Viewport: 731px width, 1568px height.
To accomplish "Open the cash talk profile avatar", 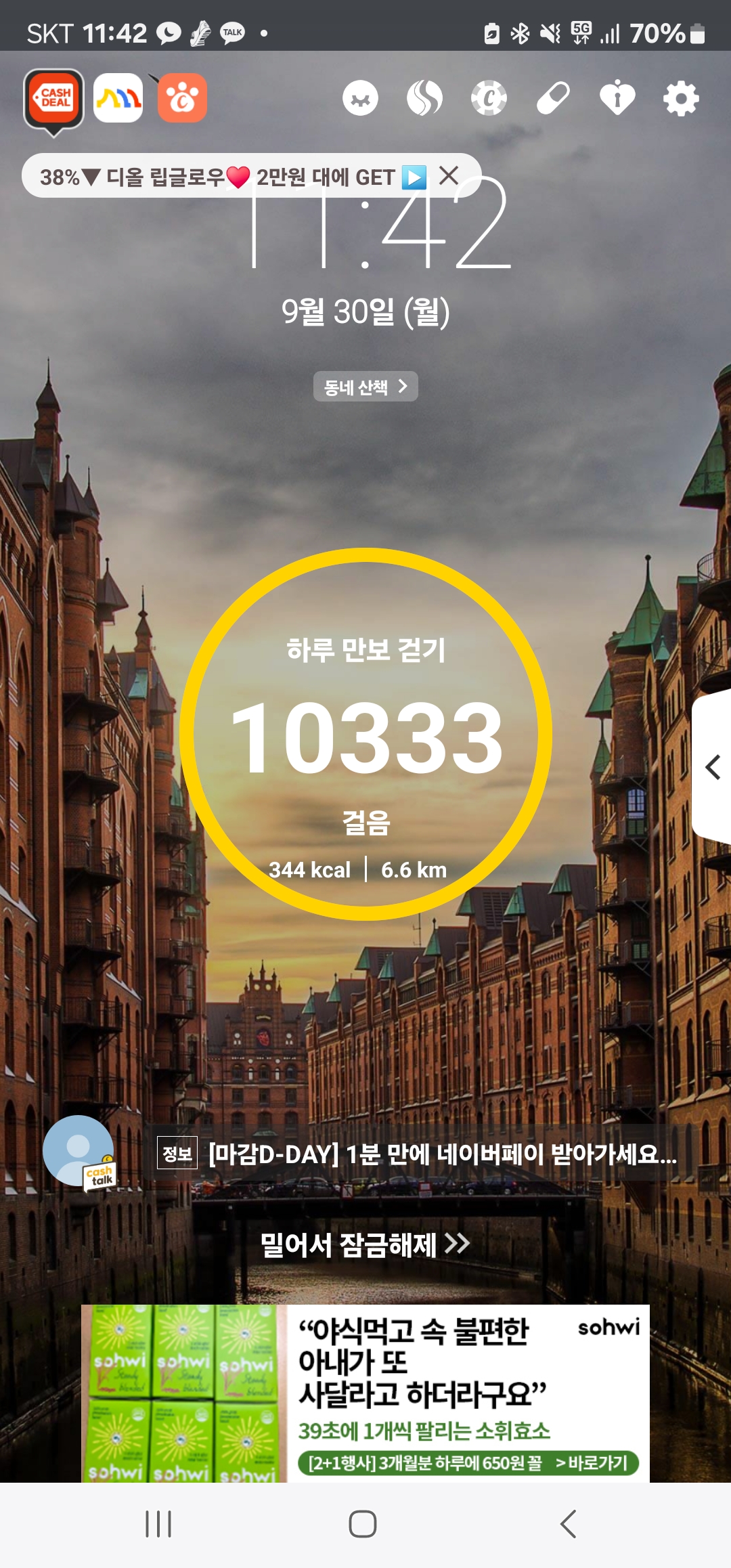I will [x=79, y=1152].
